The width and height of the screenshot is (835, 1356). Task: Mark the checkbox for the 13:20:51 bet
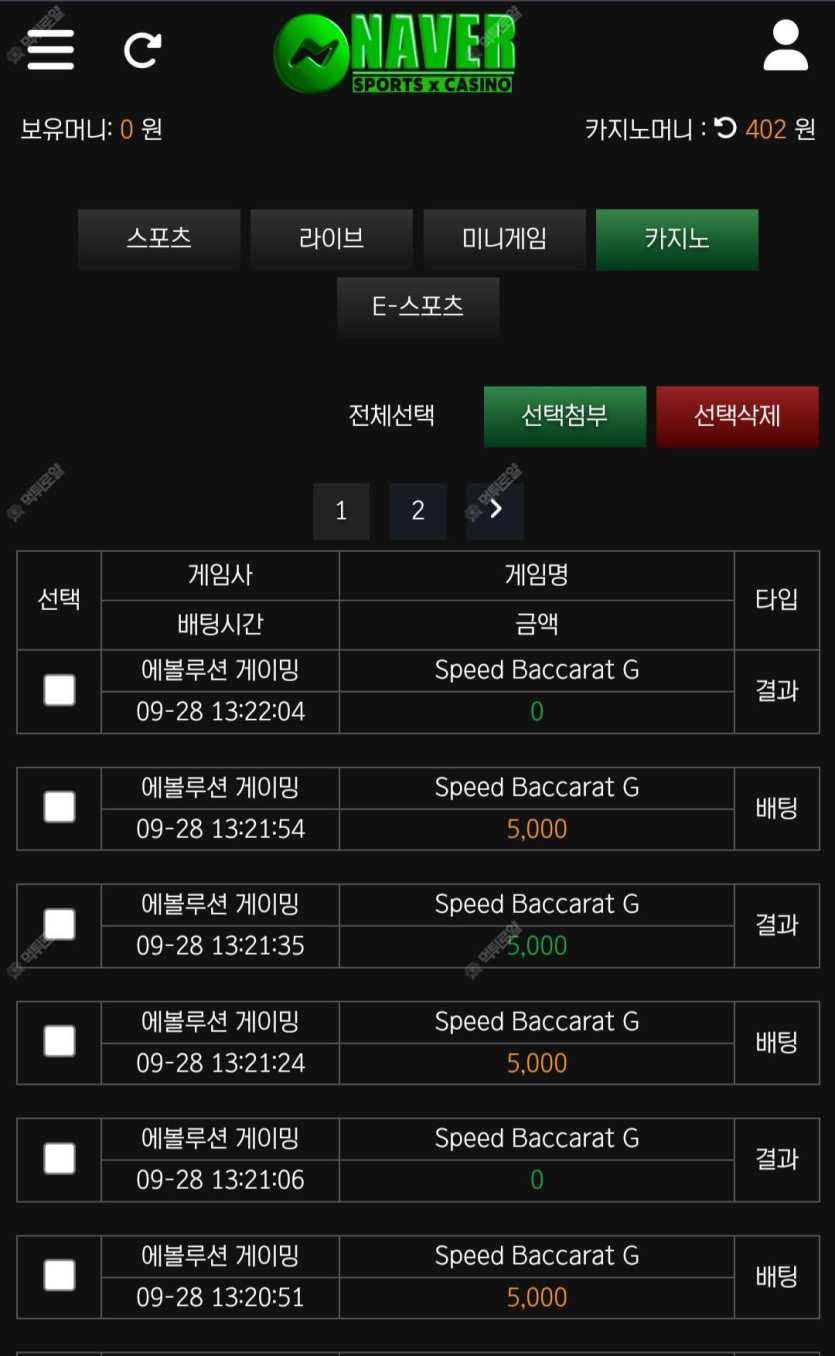(59, 1276)
